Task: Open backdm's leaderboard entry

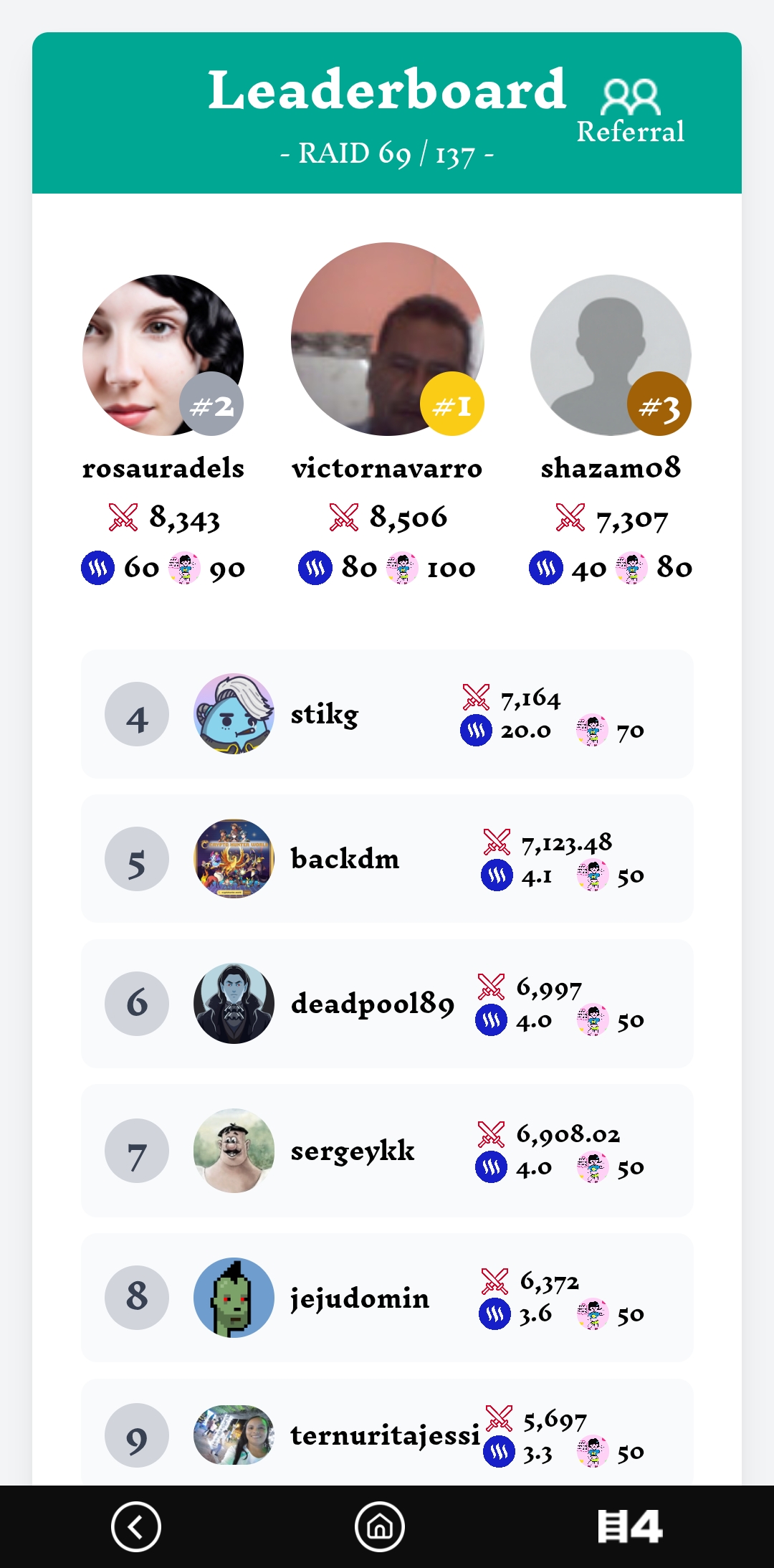Action: tap(387, 859)
